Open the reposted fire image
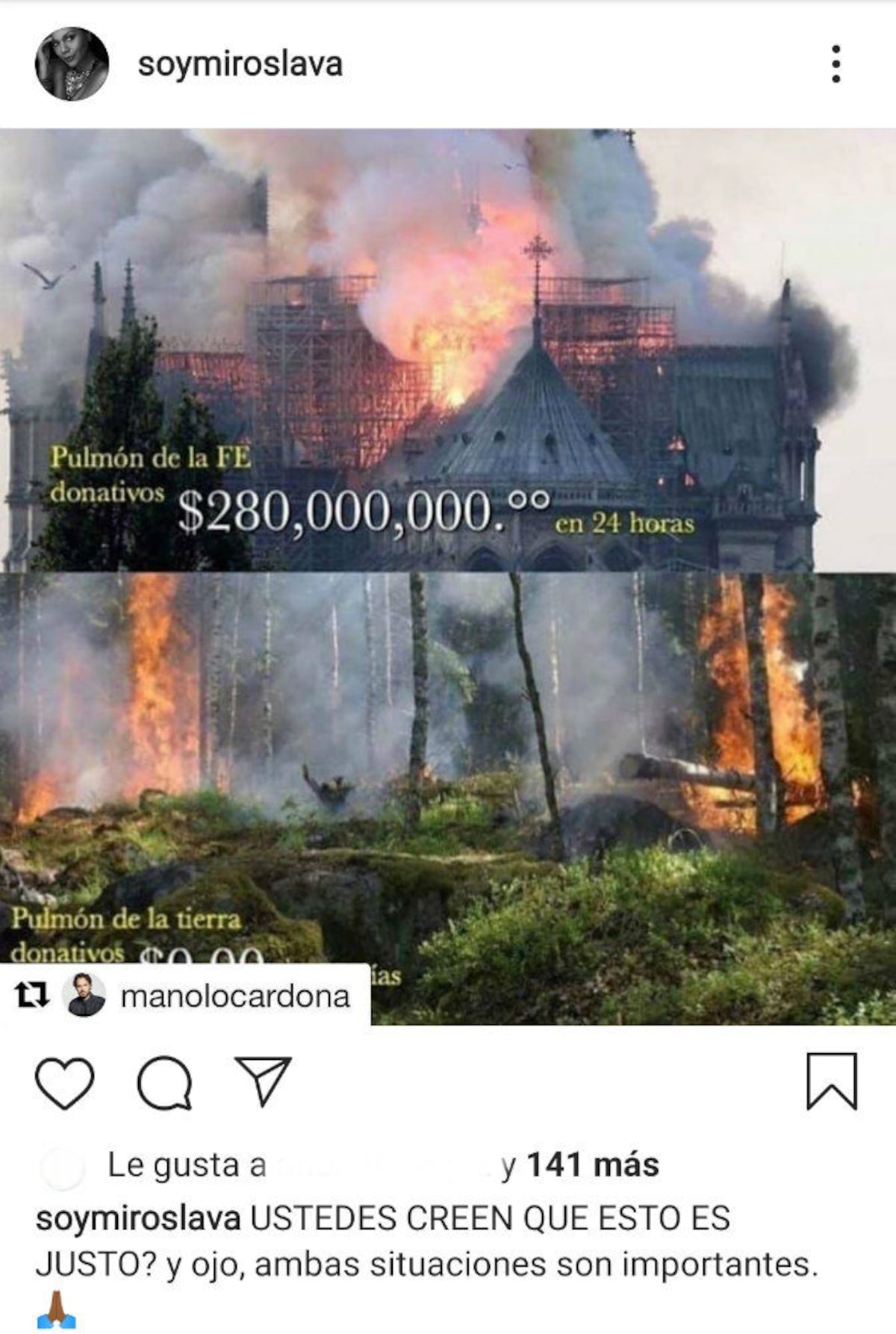Screen dimensions: 896x1334 pyautogui.click(x=448, y=575)
